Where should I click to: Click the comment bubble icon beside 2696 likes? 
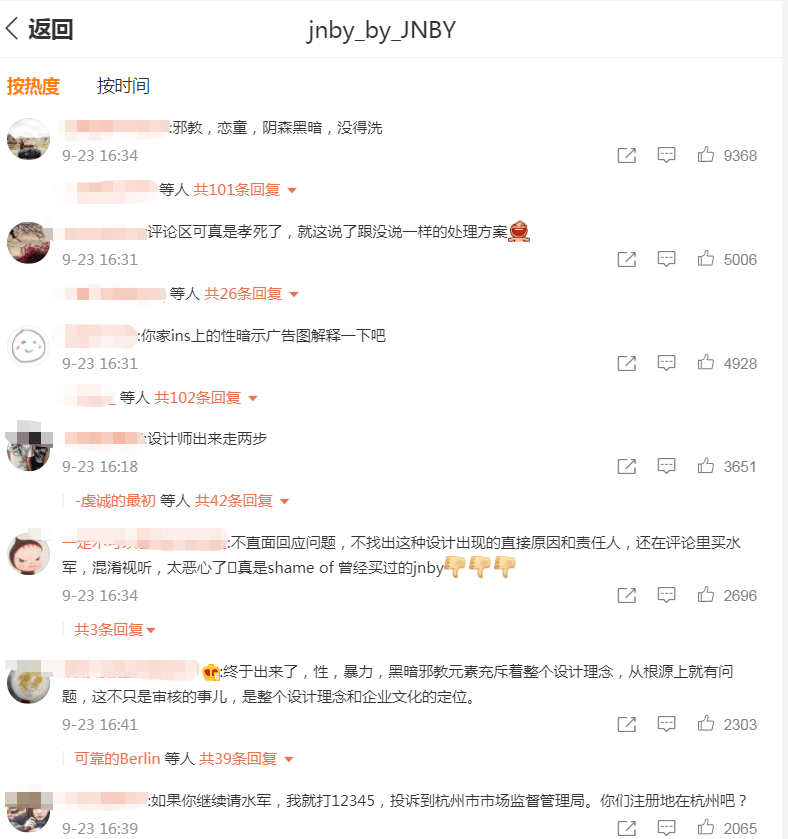666,594
